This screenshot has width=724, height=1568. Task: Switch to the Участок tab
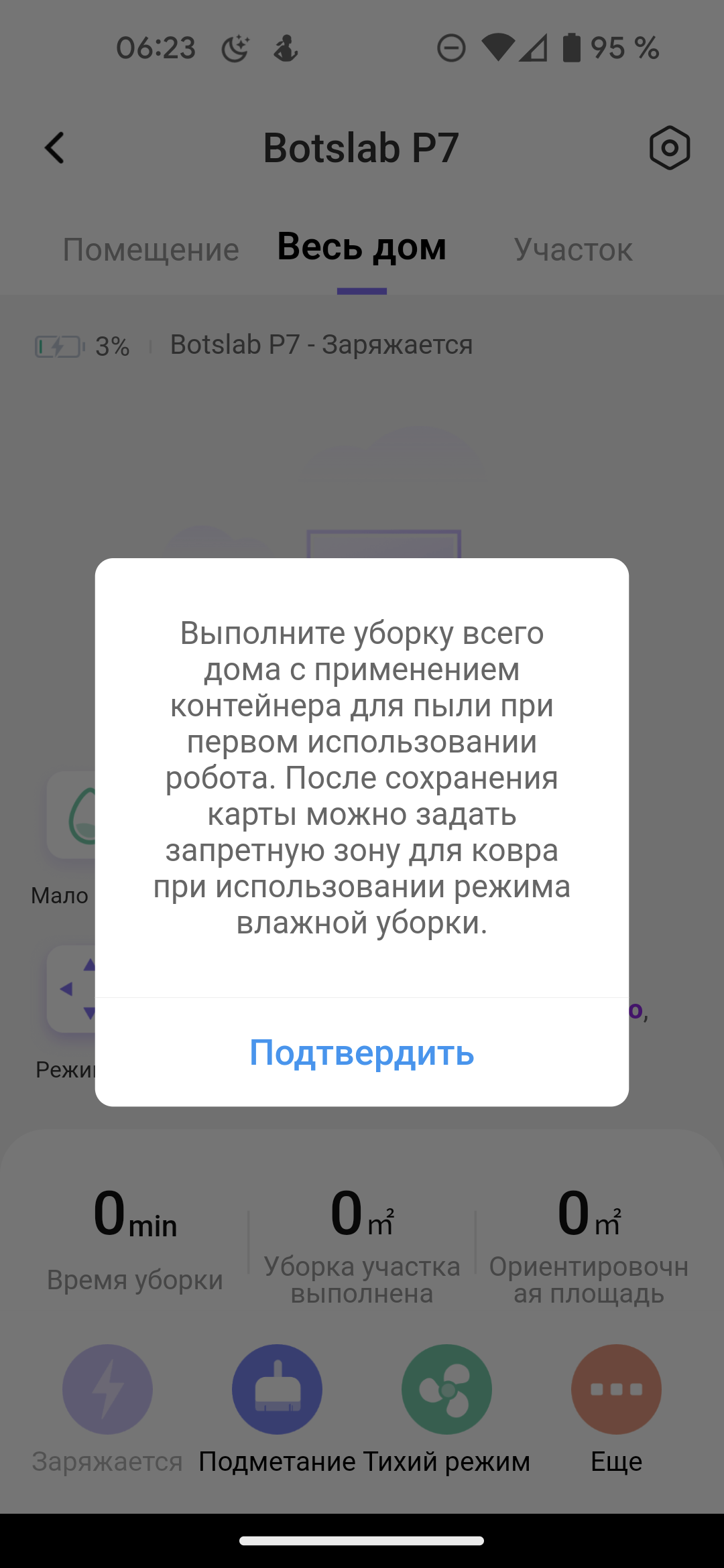[x=573, y=250]
